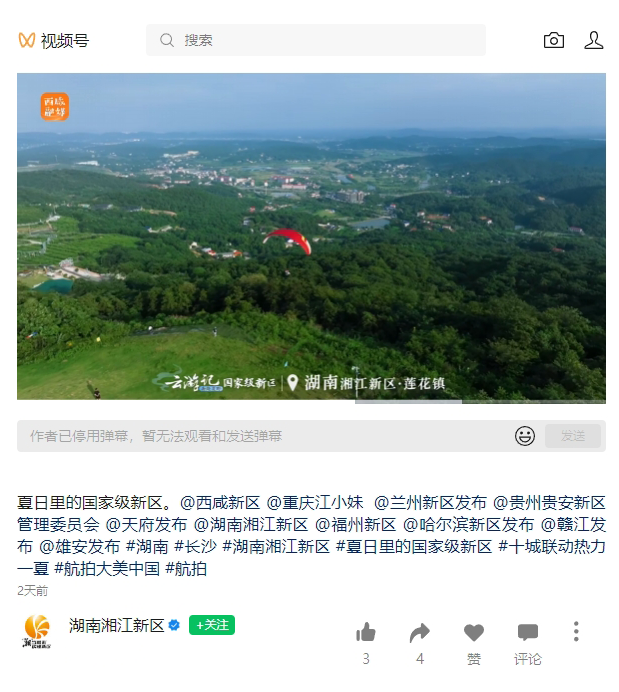Image resolution: width=619 pixels, height=692 pixels.
Task: Give the video a thumbs up
Action: pyautogui.click(x=366, y=632)
